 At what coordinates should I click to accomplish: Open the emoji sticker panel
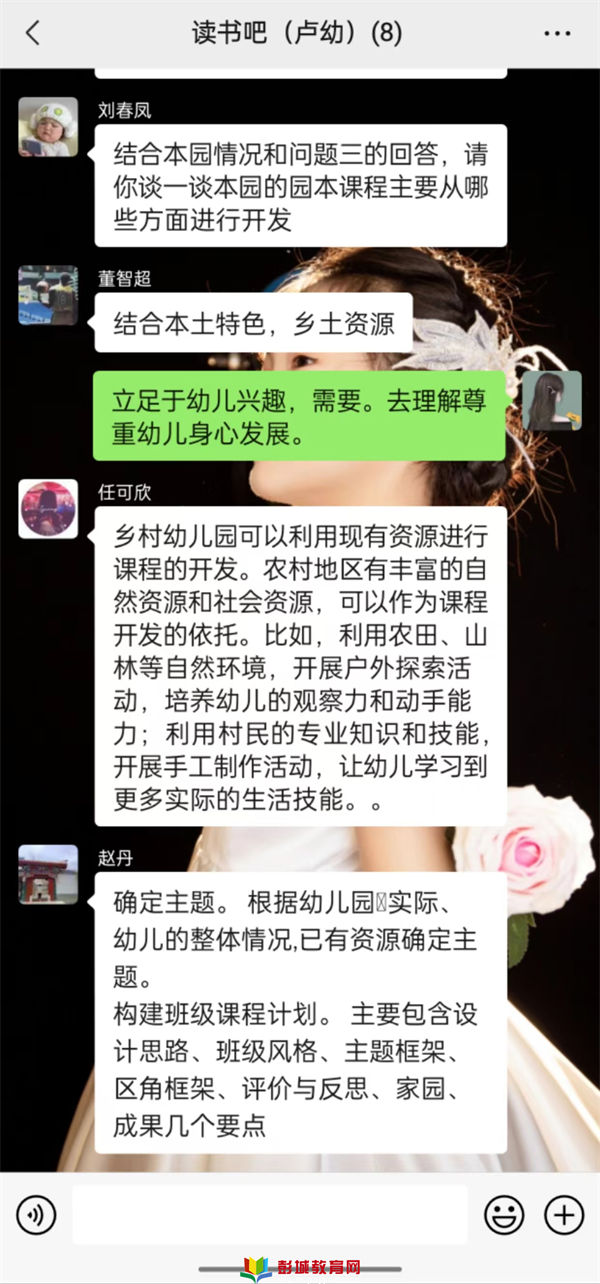(x=504, y=1215)
